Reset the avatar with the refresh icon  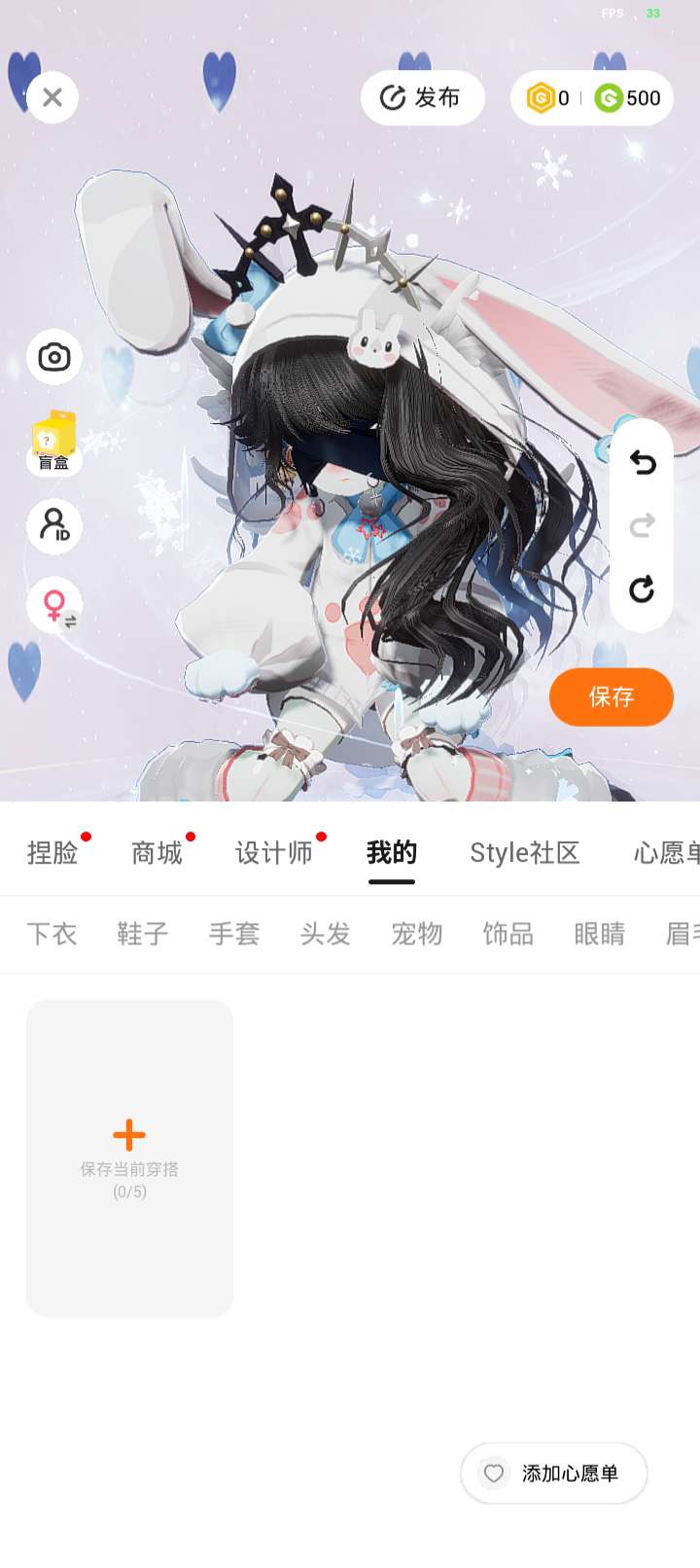642,589
